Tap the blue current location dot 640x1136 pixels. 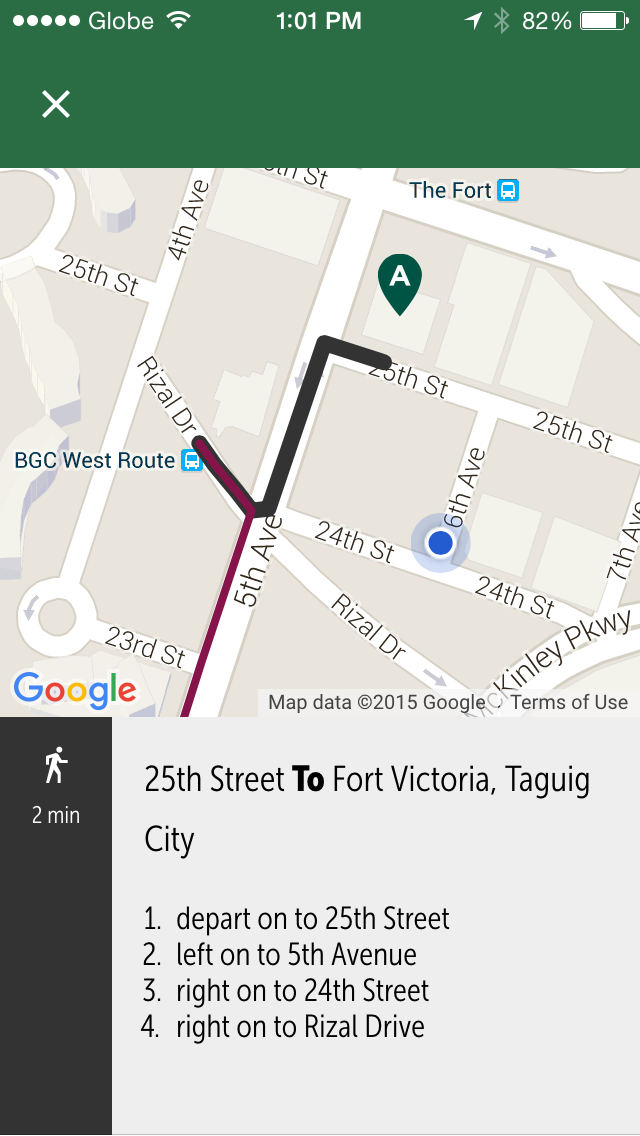click(440, 542)
